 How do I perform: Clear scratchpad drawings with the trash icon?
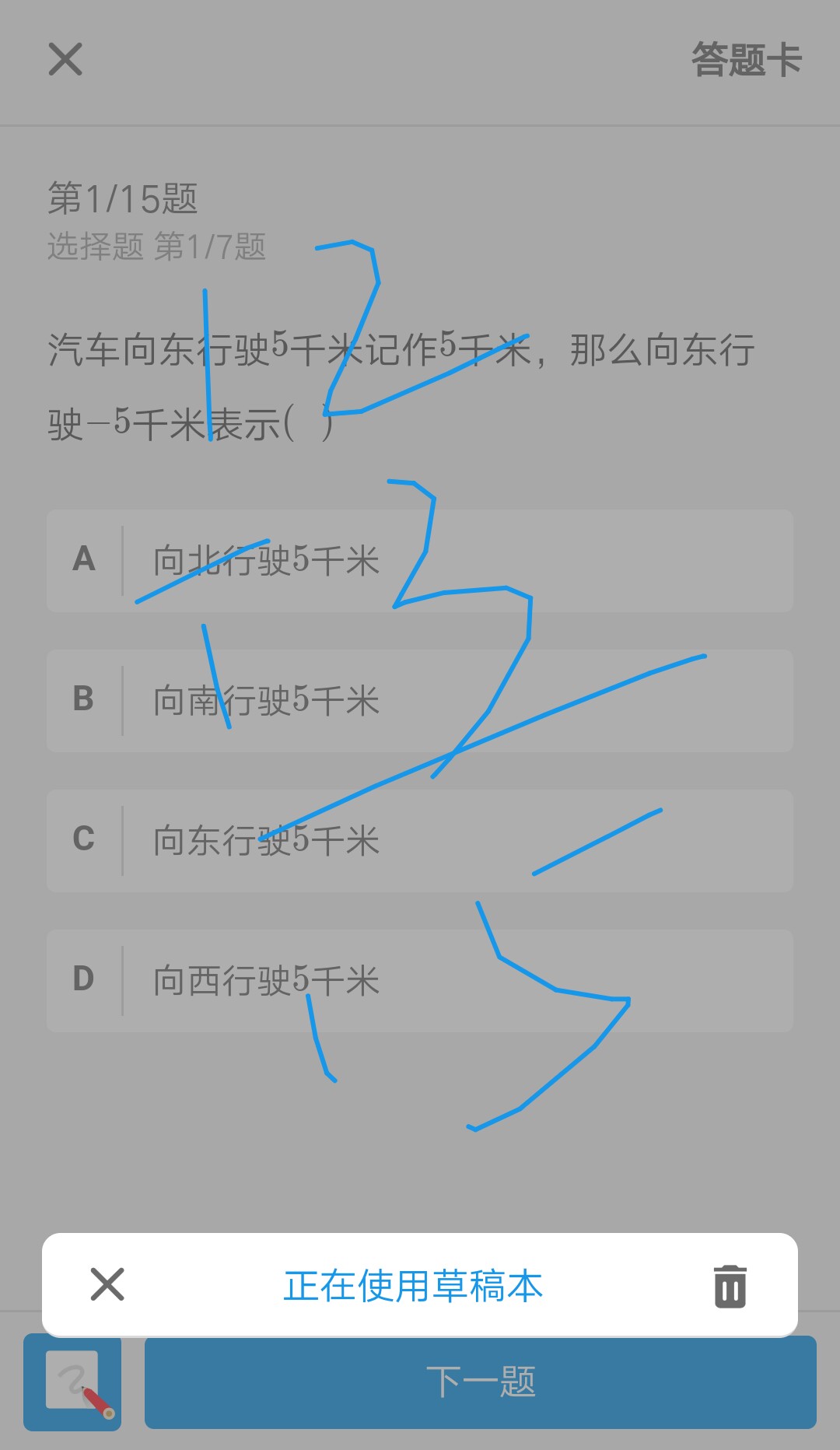click(730, 1286)
